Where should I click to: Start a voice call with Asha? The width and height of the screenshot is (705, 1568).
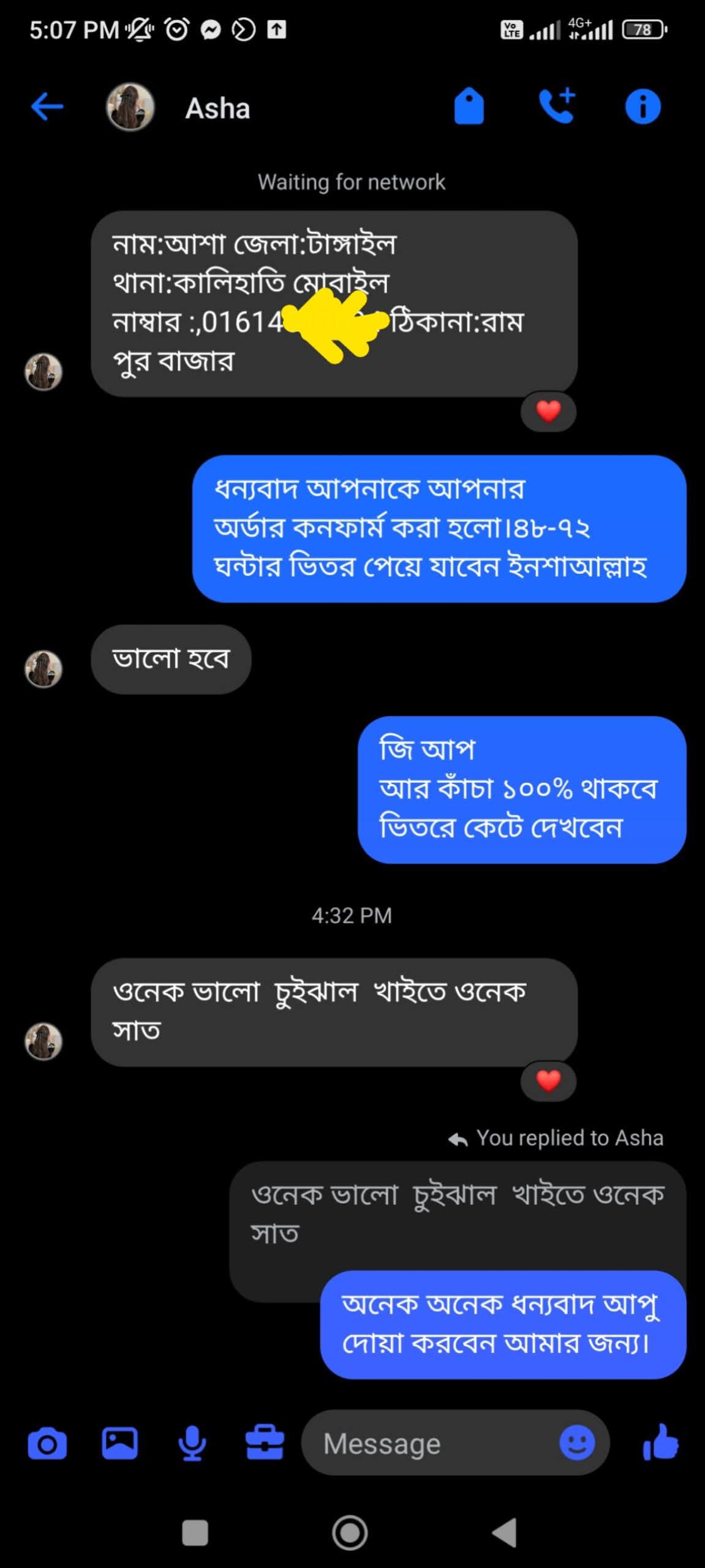557,107
